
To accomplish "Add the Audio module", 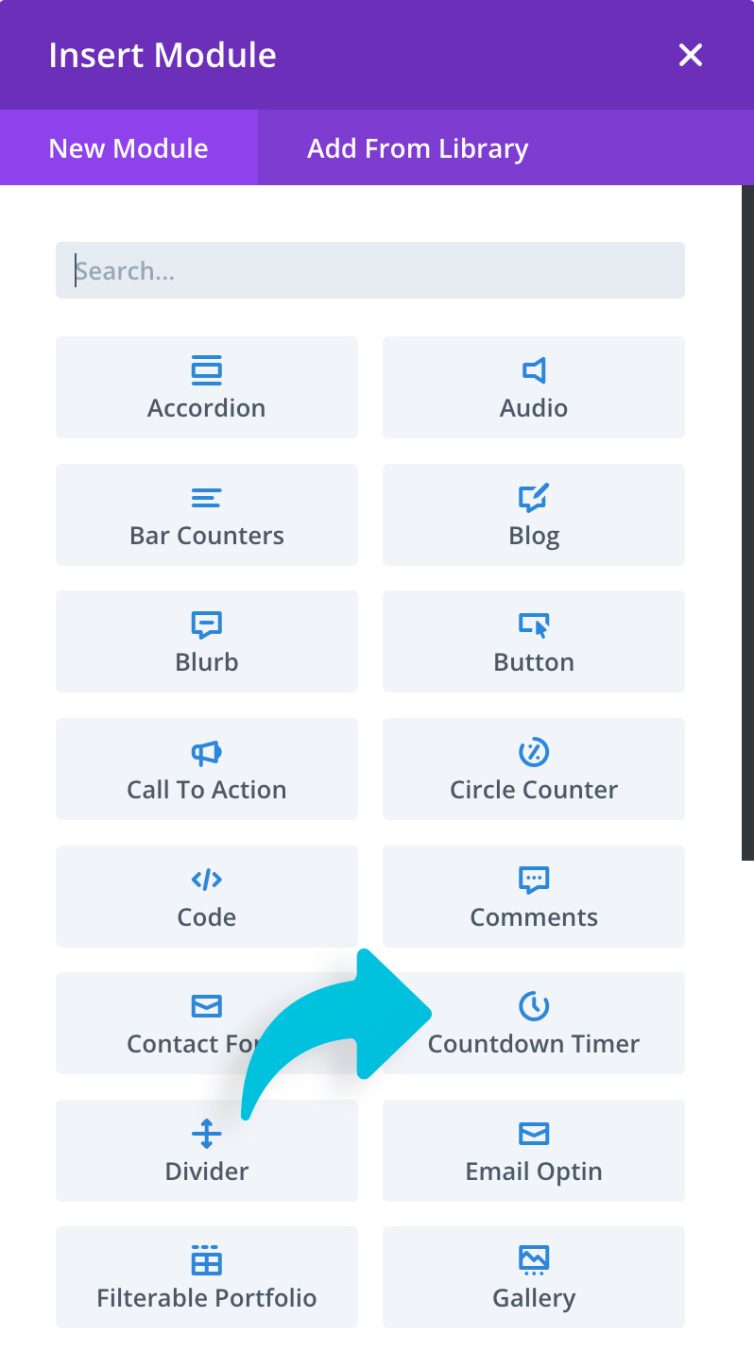I will [533, 387].
